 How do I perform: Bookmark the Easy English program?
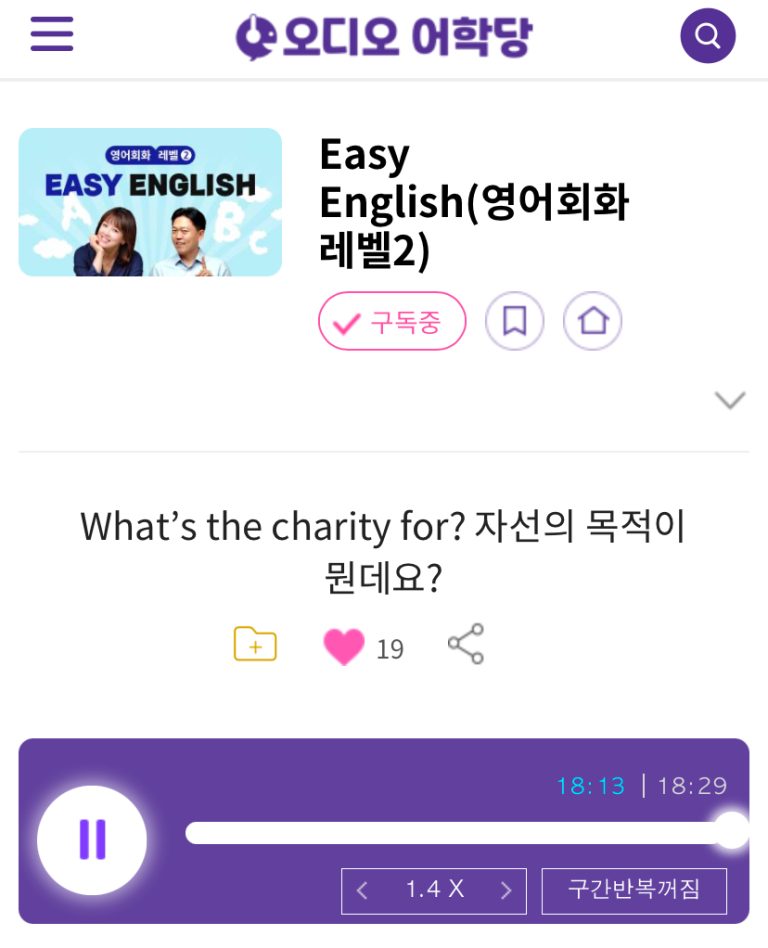point(514,321)
